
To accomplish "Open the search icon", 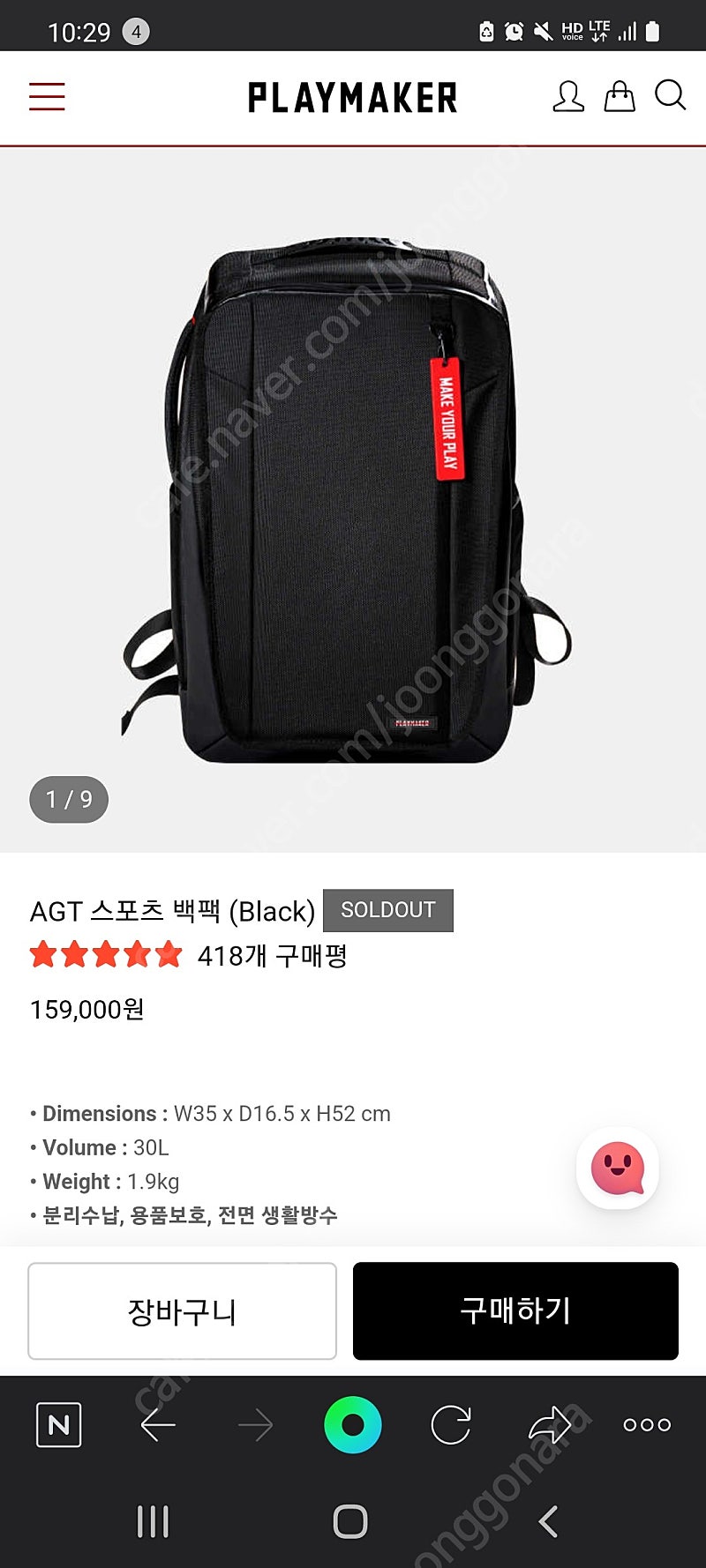I will pos(670,95).
